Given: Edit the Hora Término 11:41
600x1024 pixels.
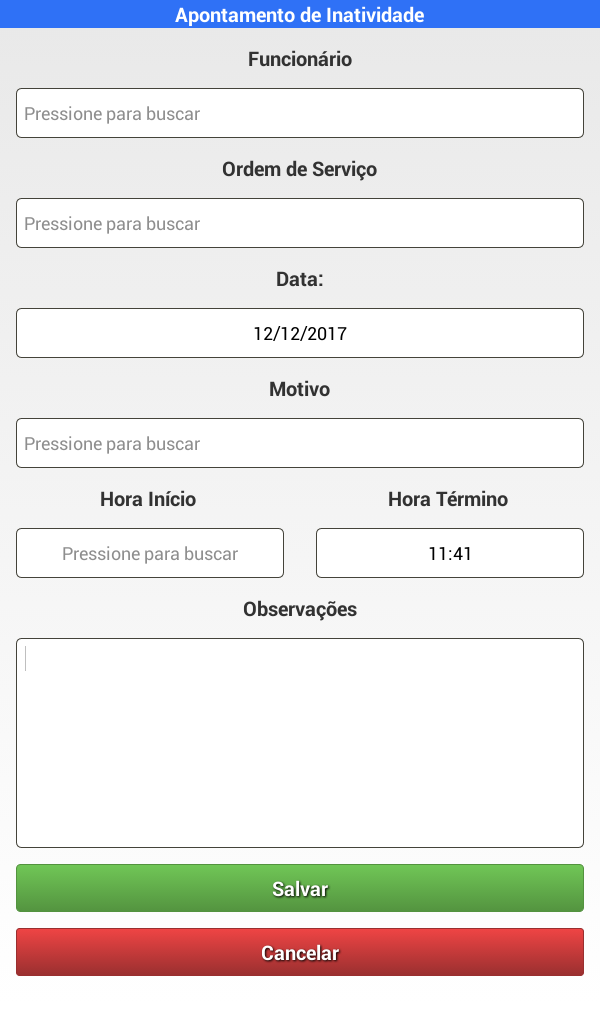Looking at the screenshot, I should 450,553.
